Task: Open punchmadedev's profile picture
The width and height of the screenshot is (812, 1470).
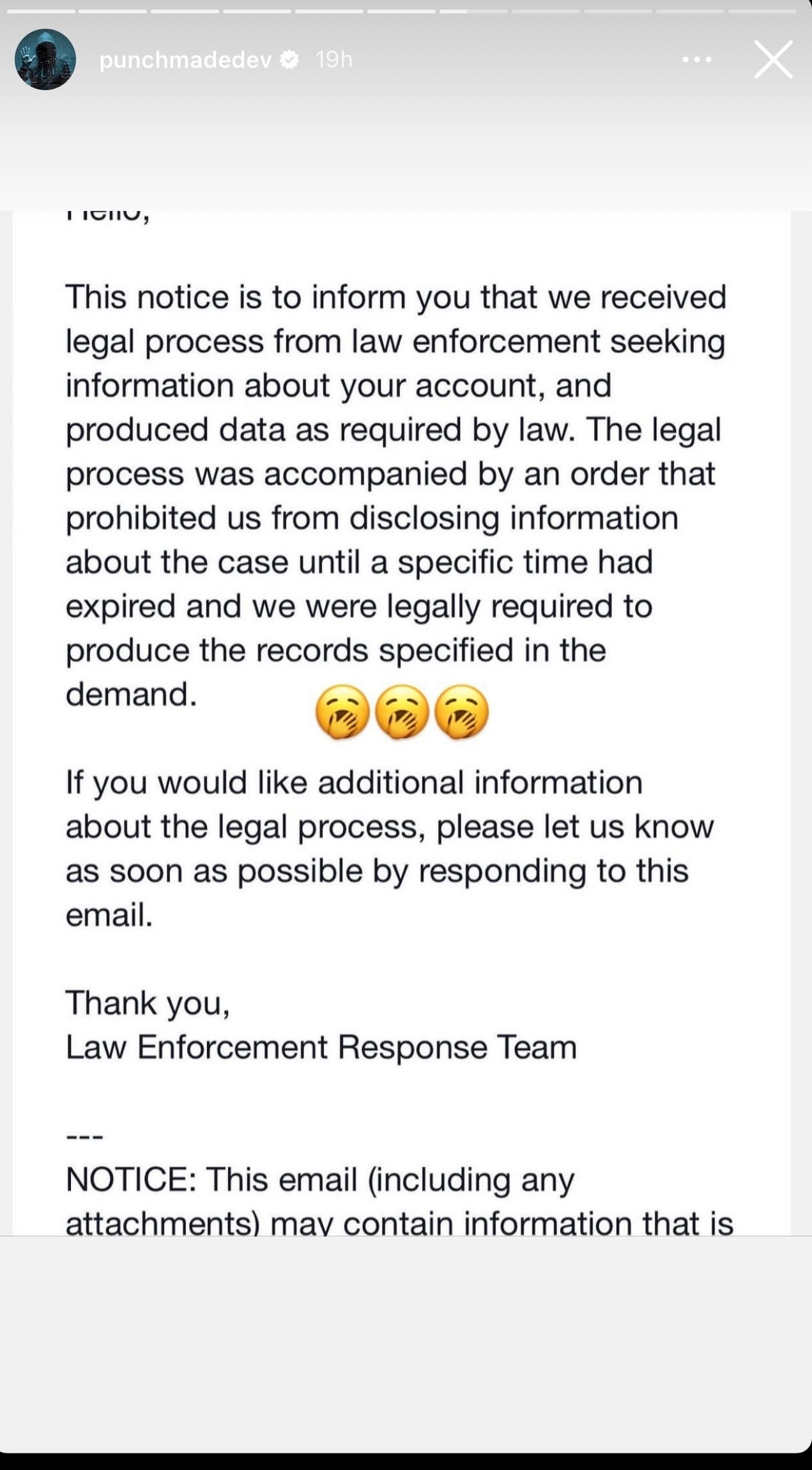Action: [45, 59]
